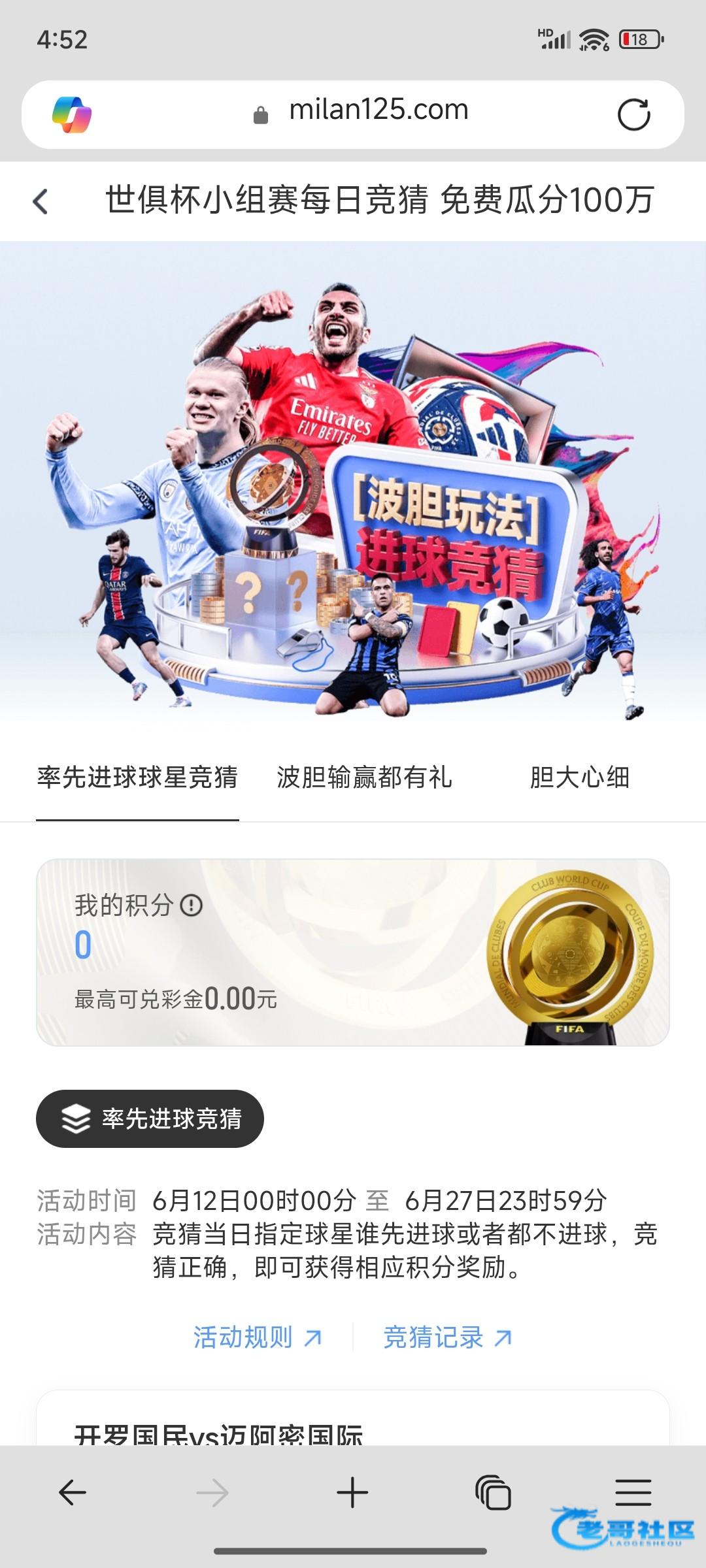Screen dimensions: 706x1568
Task: Tap the browser back arrow in bottom toolbar
Action: (x=73, y=1493)
